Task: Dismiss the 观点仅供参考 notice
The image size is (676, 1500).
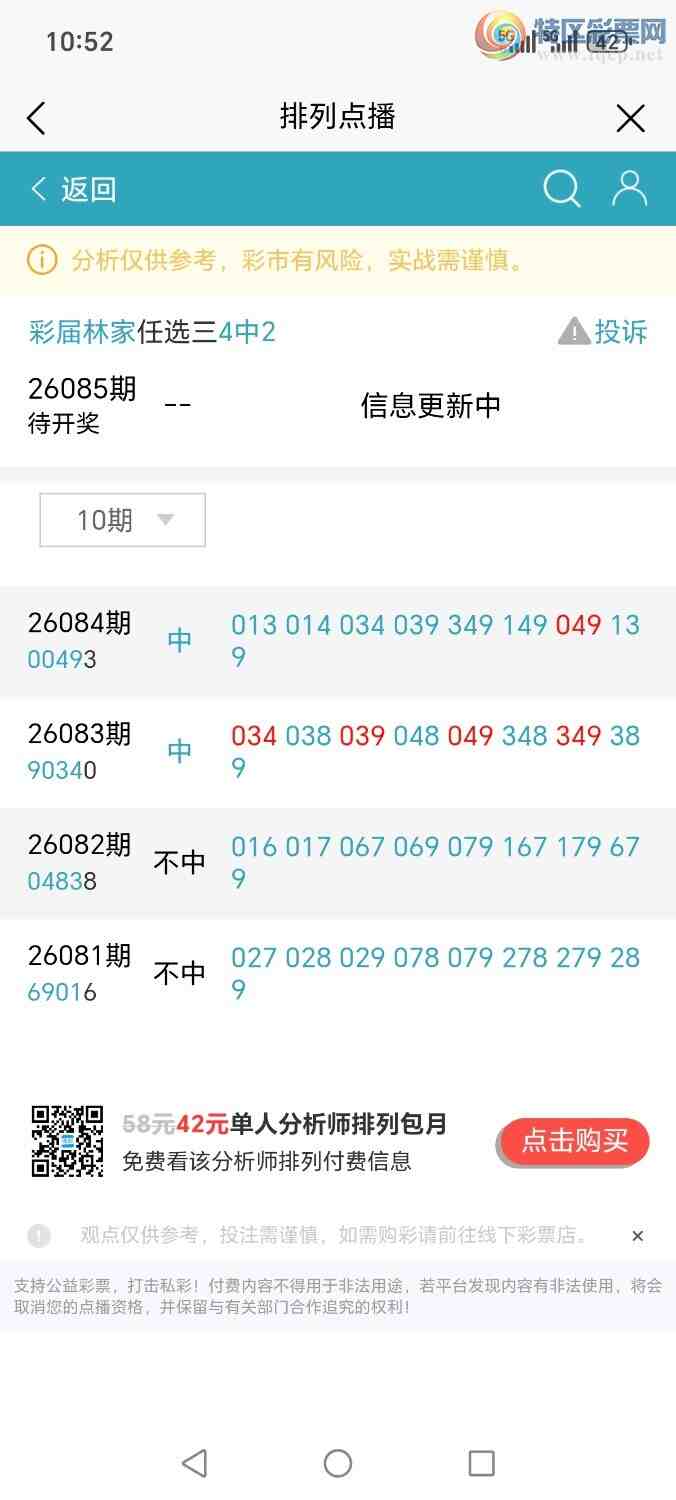Action: coord(637,1236)
